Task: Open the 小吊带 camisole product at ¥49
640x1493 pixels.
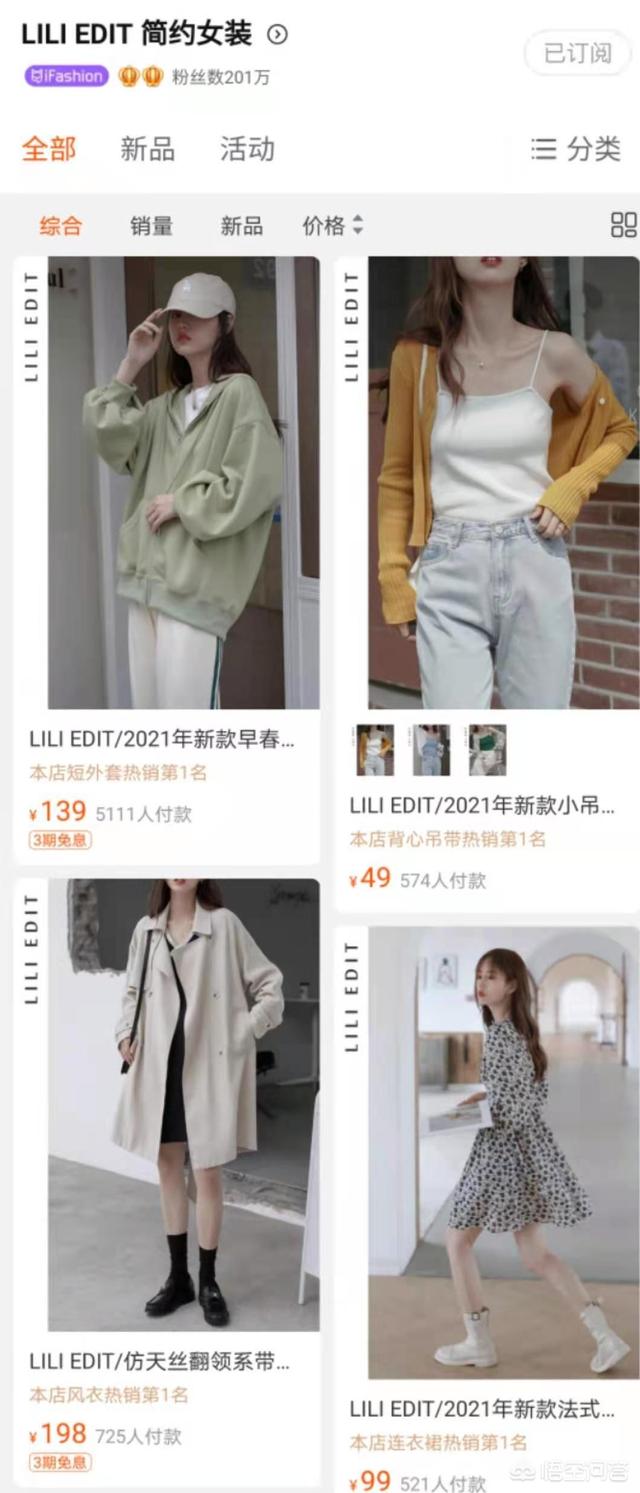Action: [x=487, y=483]
